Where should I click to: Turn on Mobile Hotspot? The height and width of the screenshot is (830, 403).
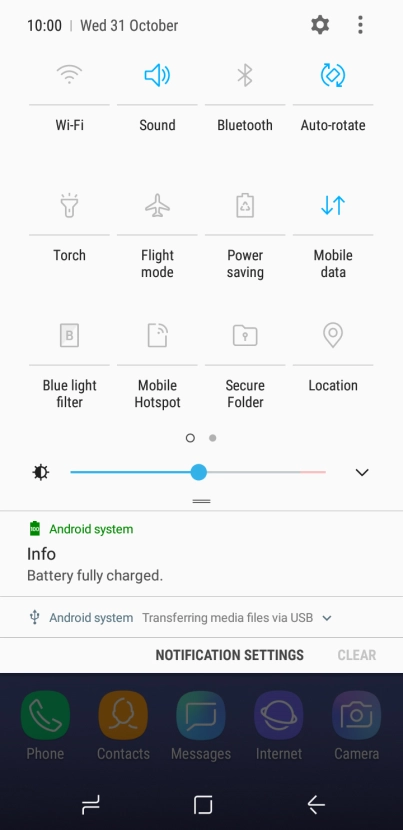pos(157,335)
